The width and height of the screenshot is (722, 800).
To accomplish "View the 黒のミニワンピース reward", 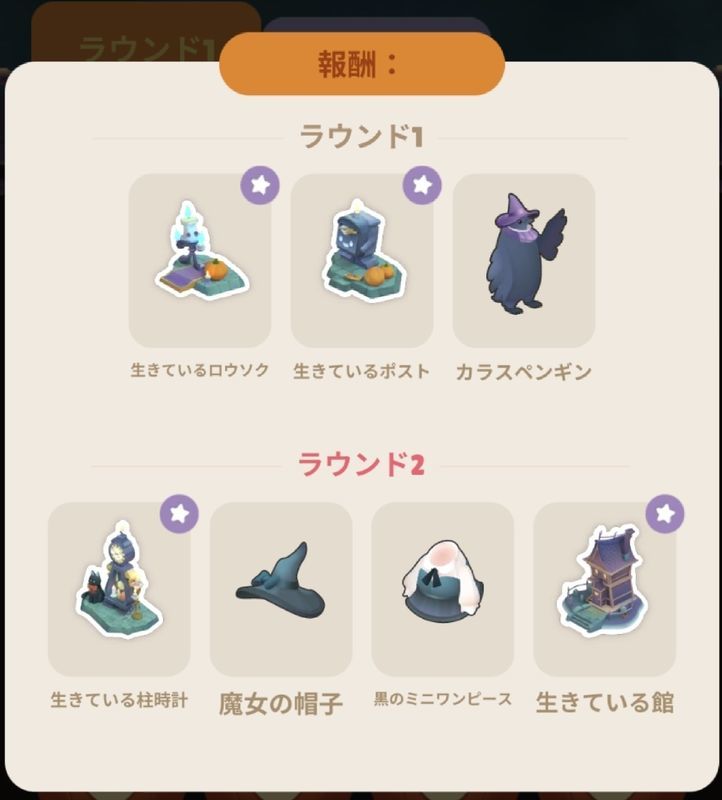I will 442,589.
